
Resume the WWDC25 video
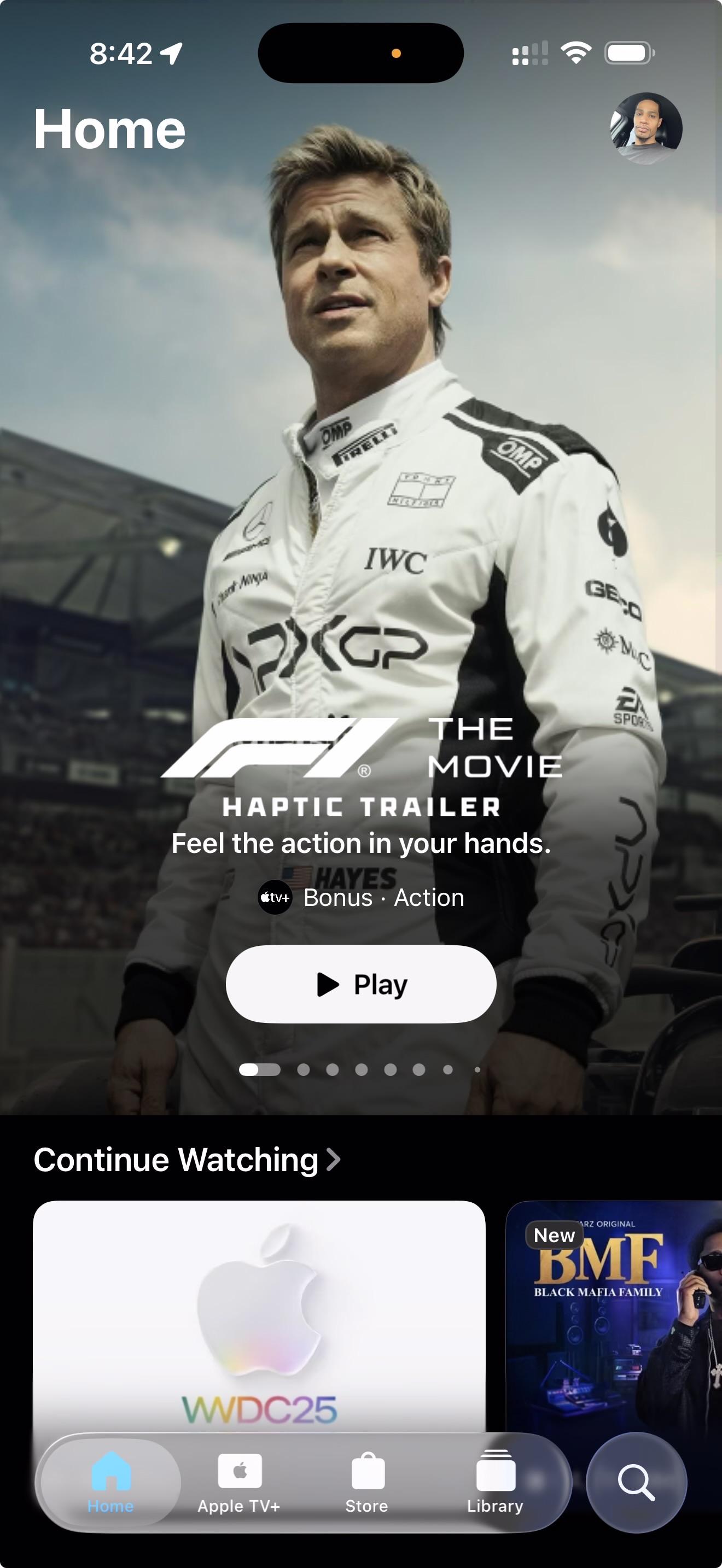coord(259,1315)
